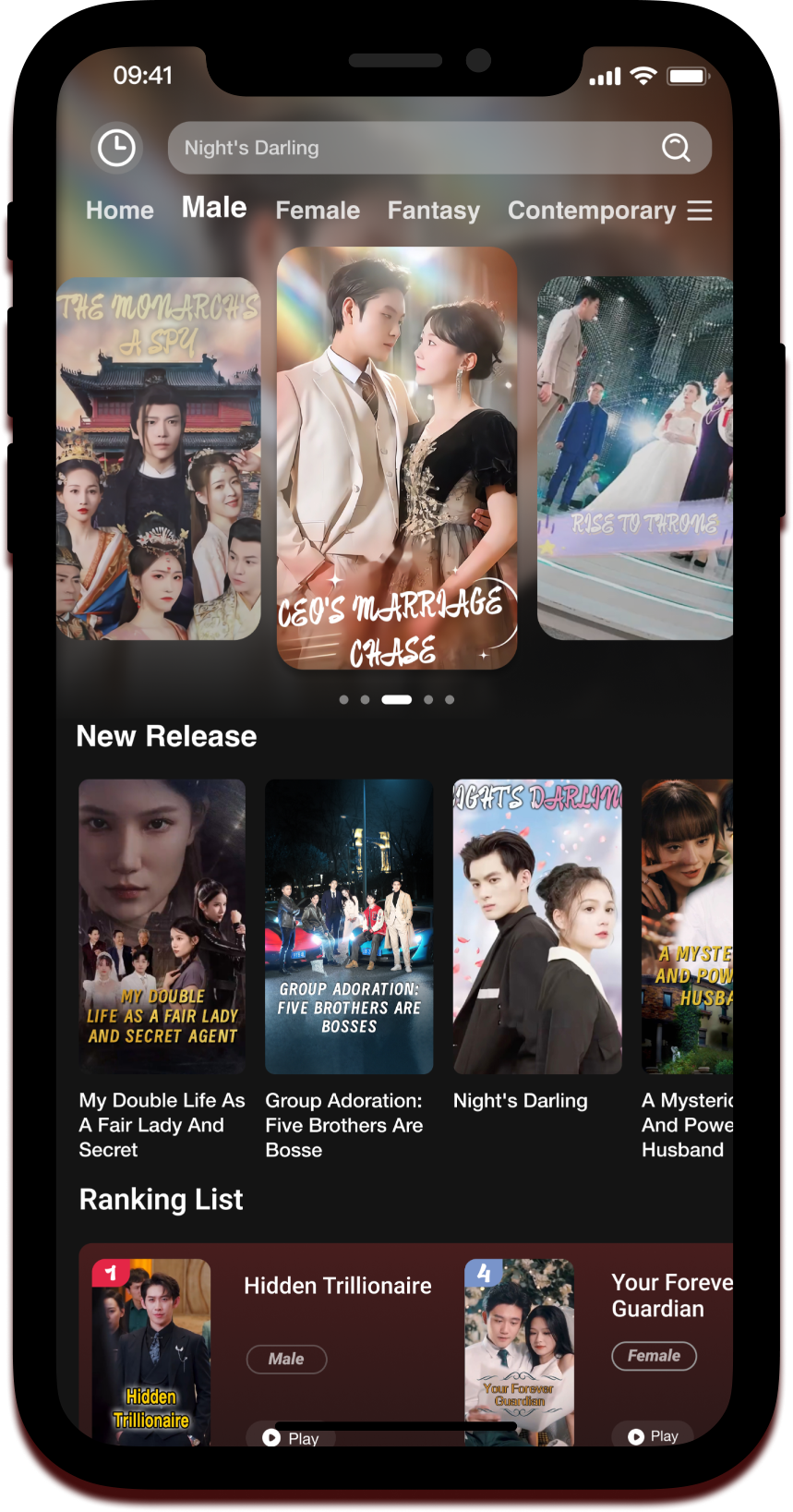The height and width of the screenshot is (1512, 793).
Task: Tap the search magnifier icon
Action: (676, 148)
